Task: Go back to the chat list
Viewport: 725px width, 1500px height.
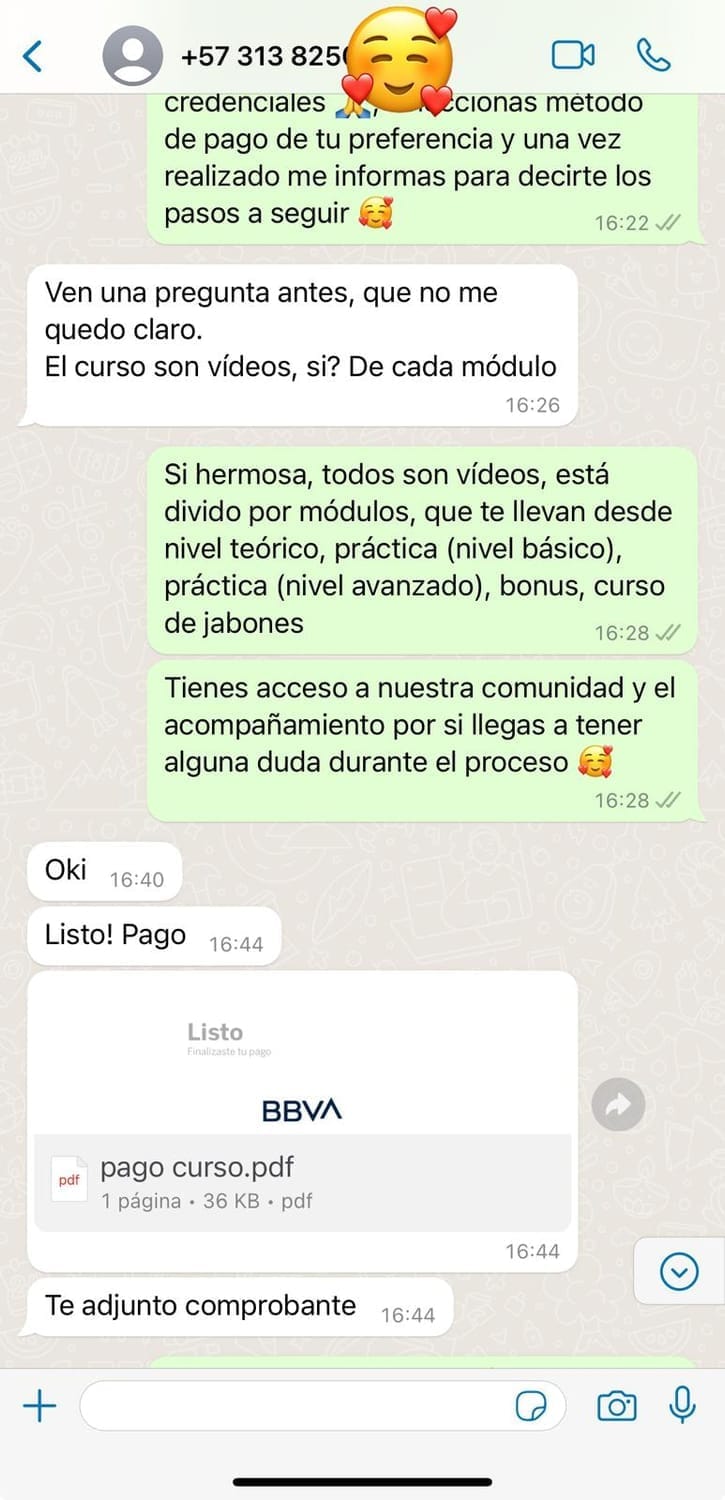Action: click(x=33, y=55)
